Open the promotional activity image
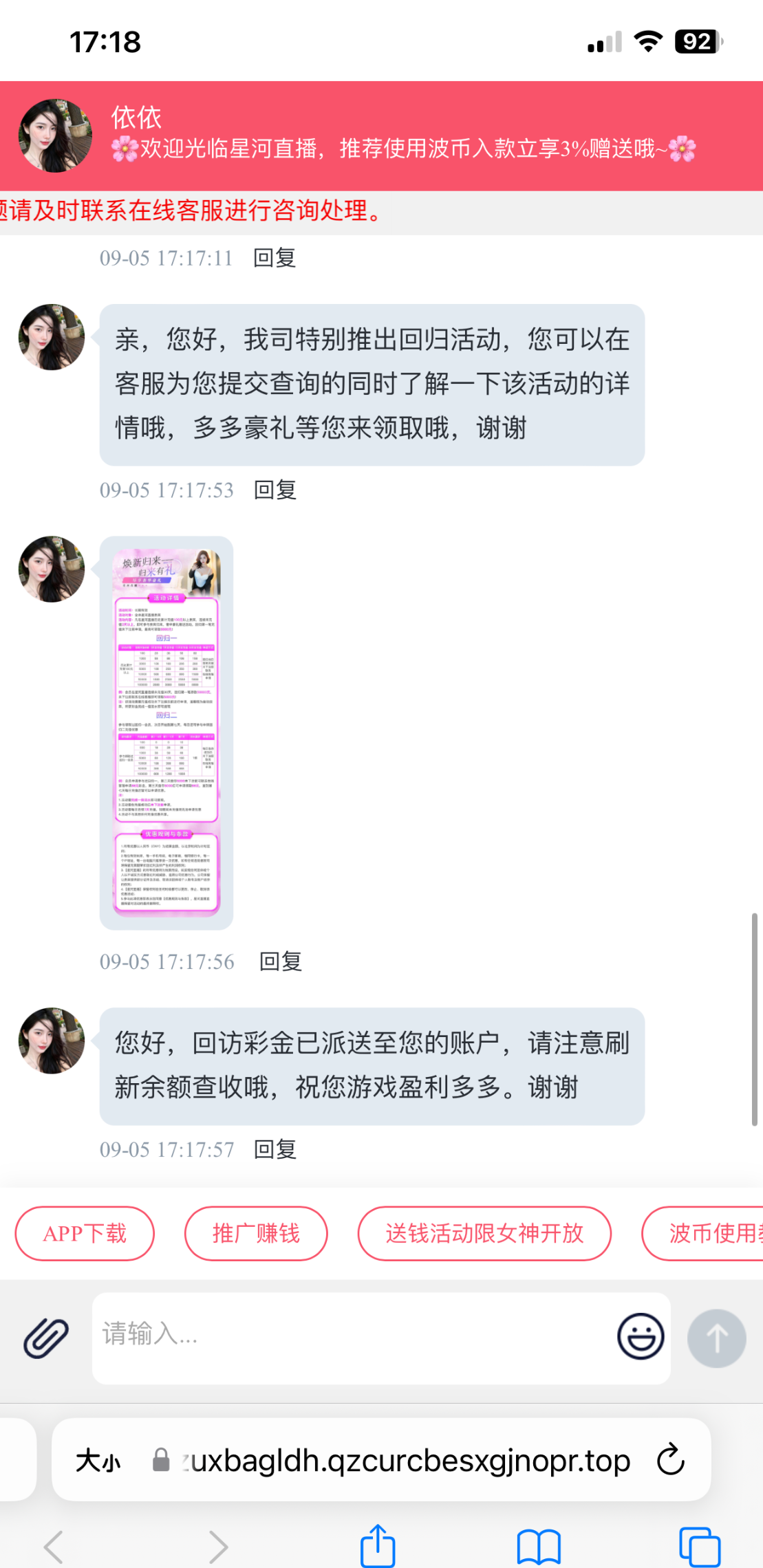Viewport: 763px width, 1568px height. click(166, 732)
